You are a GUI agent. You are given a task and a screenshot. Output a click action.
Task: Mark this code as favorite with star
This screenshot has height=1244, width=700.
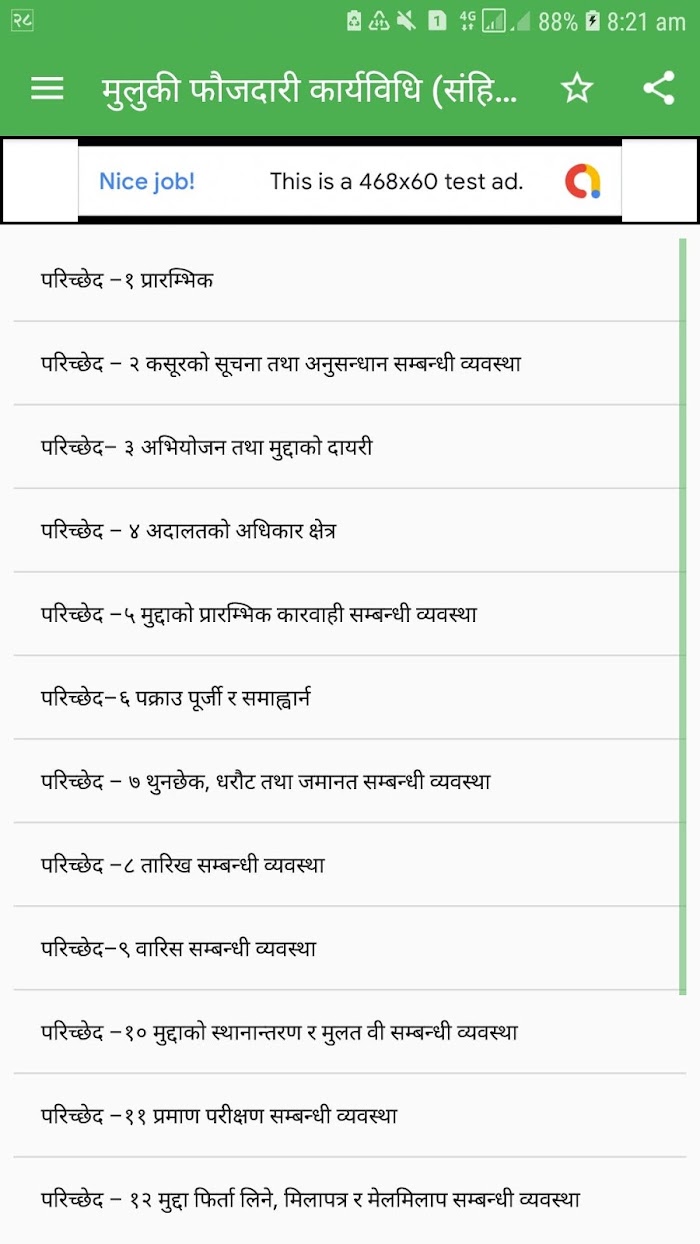[x=577, y=89]
